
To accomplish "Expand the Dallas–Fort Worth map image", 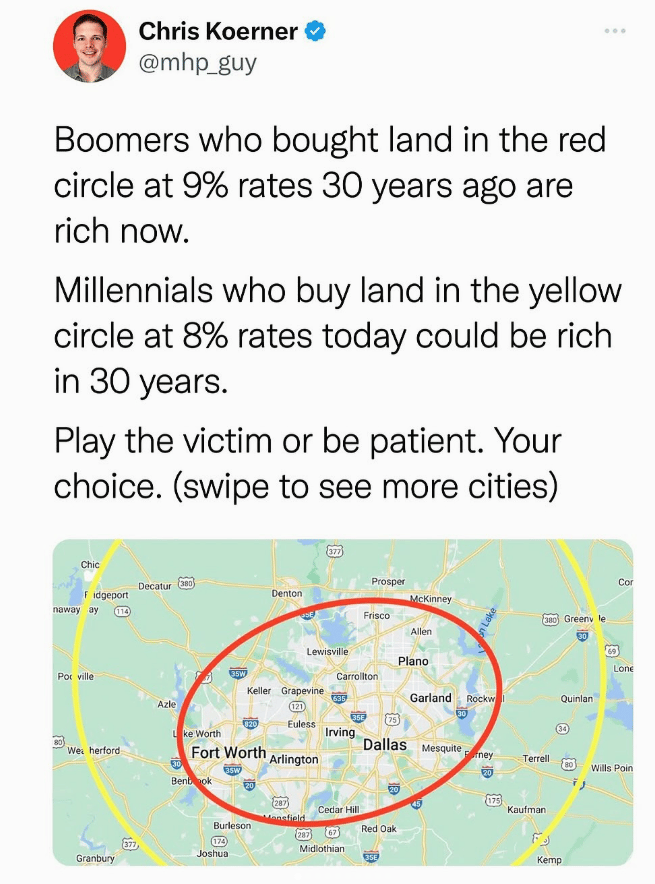I will (342, 702).
